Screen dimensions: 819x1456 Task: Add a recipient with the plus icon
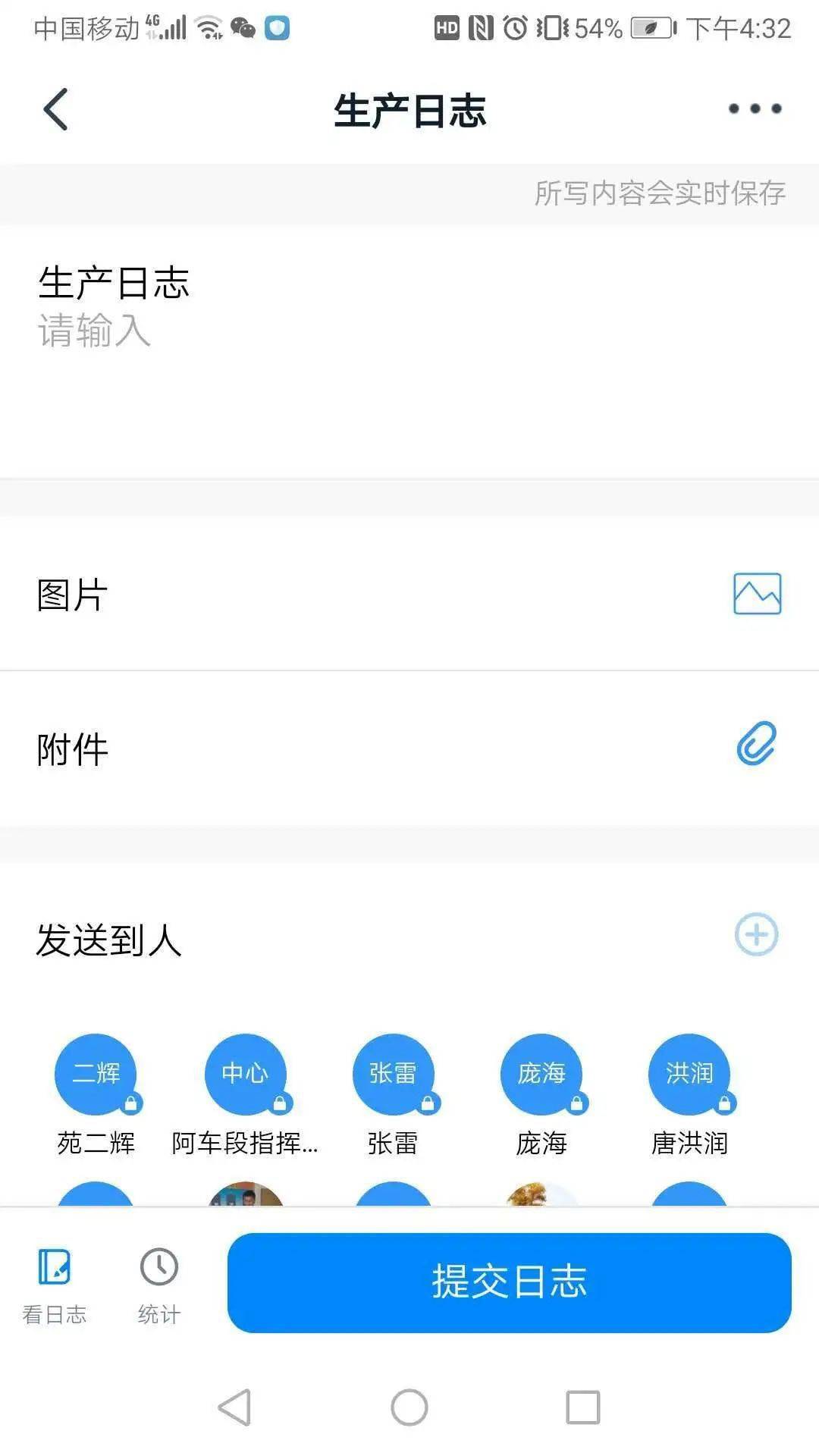757,935
